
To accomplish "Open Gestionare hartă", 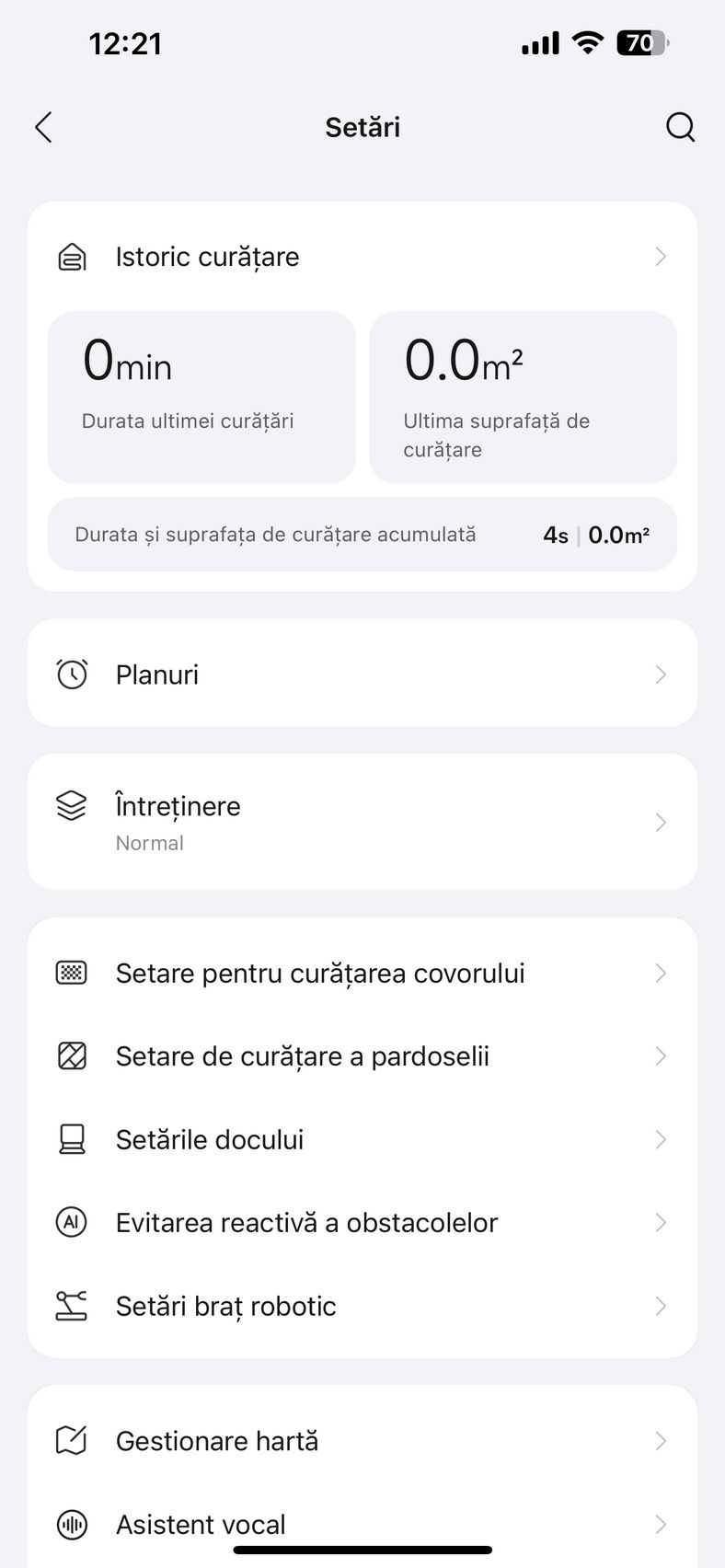I will coord(362,1440).
